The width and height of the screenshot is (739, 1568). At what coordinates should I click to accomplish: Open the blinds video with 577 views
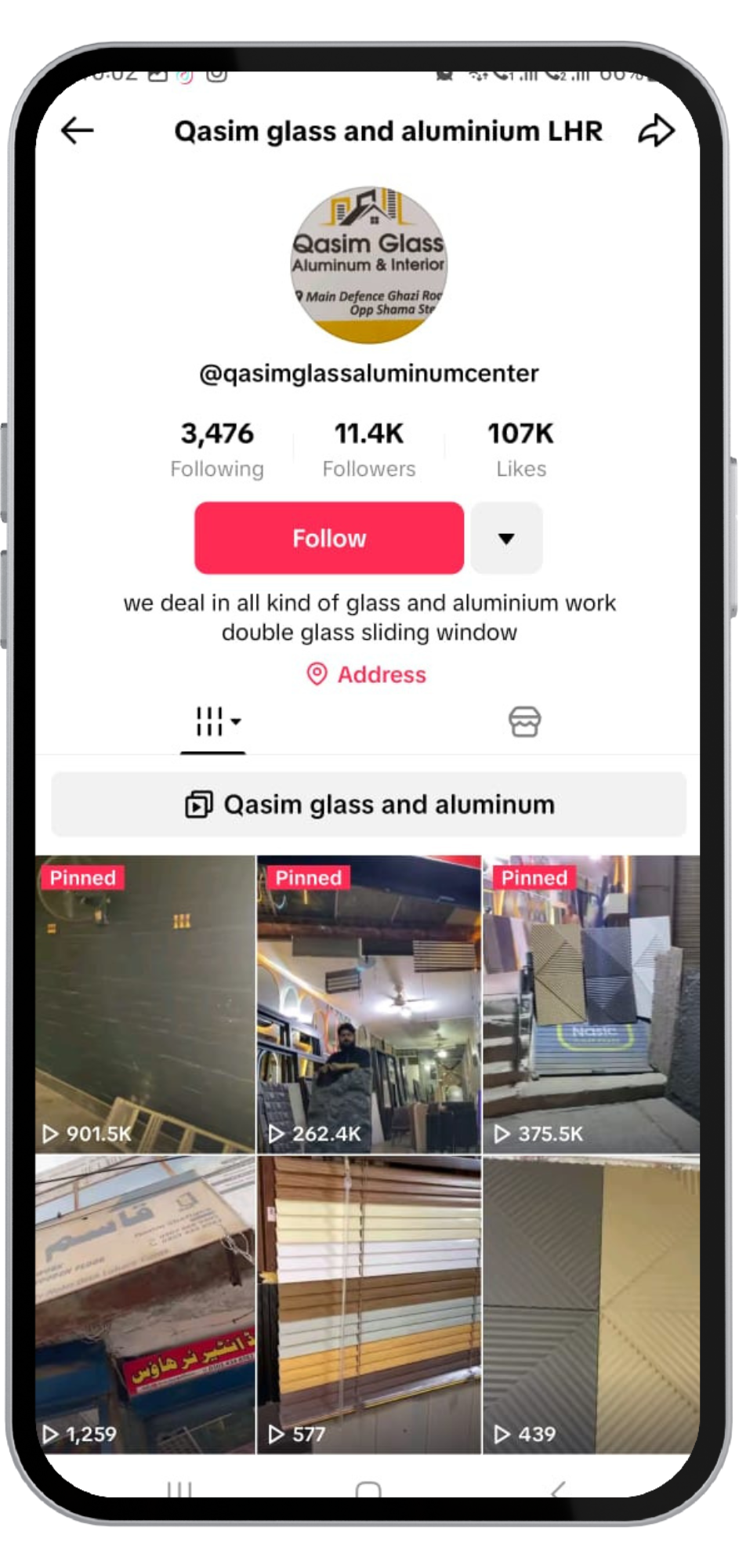click(x=368, y=1304)
